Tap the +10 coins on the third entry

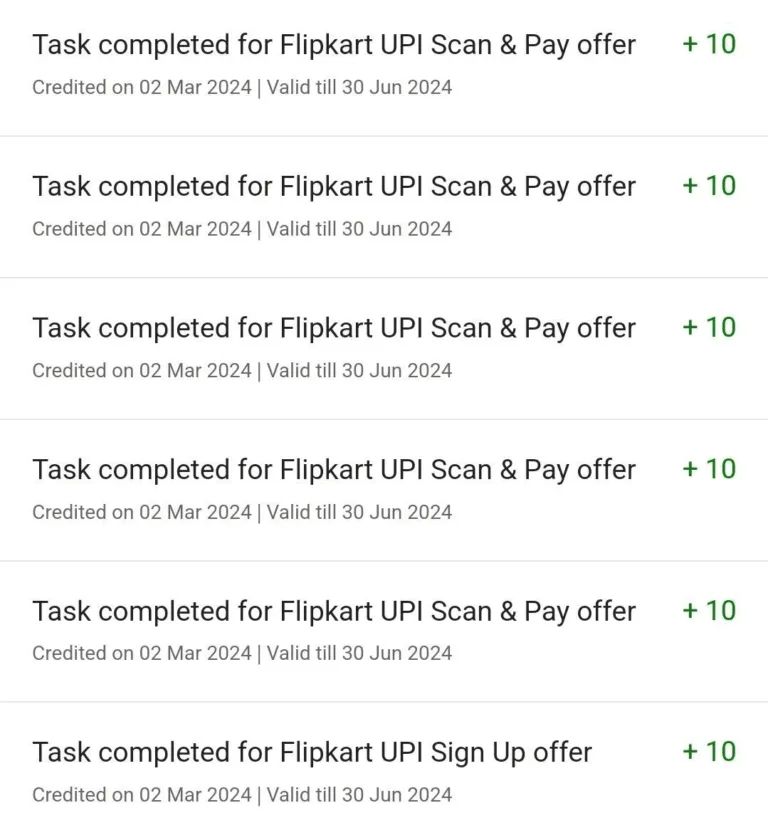[x=708, y=328]
